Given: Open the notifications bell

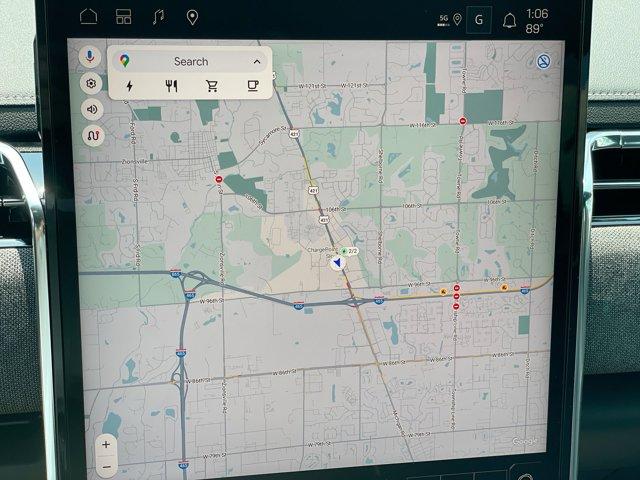Looking at the screenshot, I should [509, 20].
